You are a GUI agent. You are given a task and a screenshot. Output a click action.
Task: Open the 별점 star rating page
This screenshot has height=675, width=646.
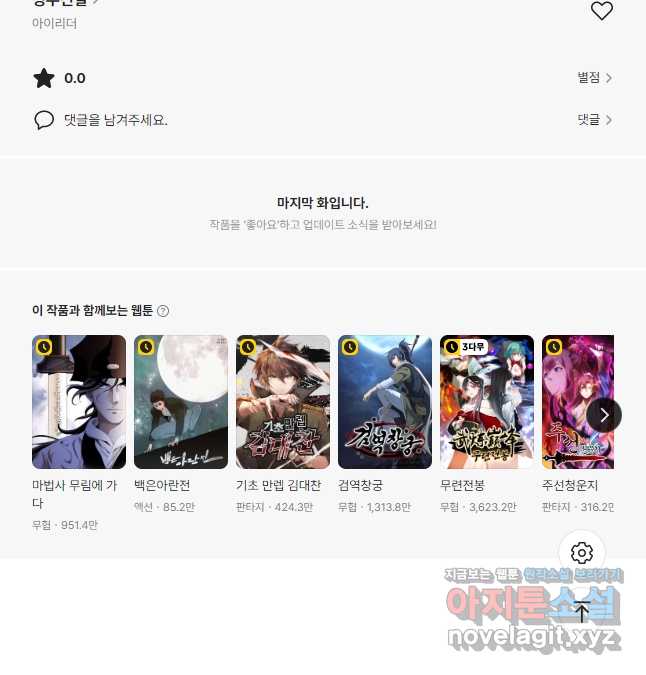(594, 78)
